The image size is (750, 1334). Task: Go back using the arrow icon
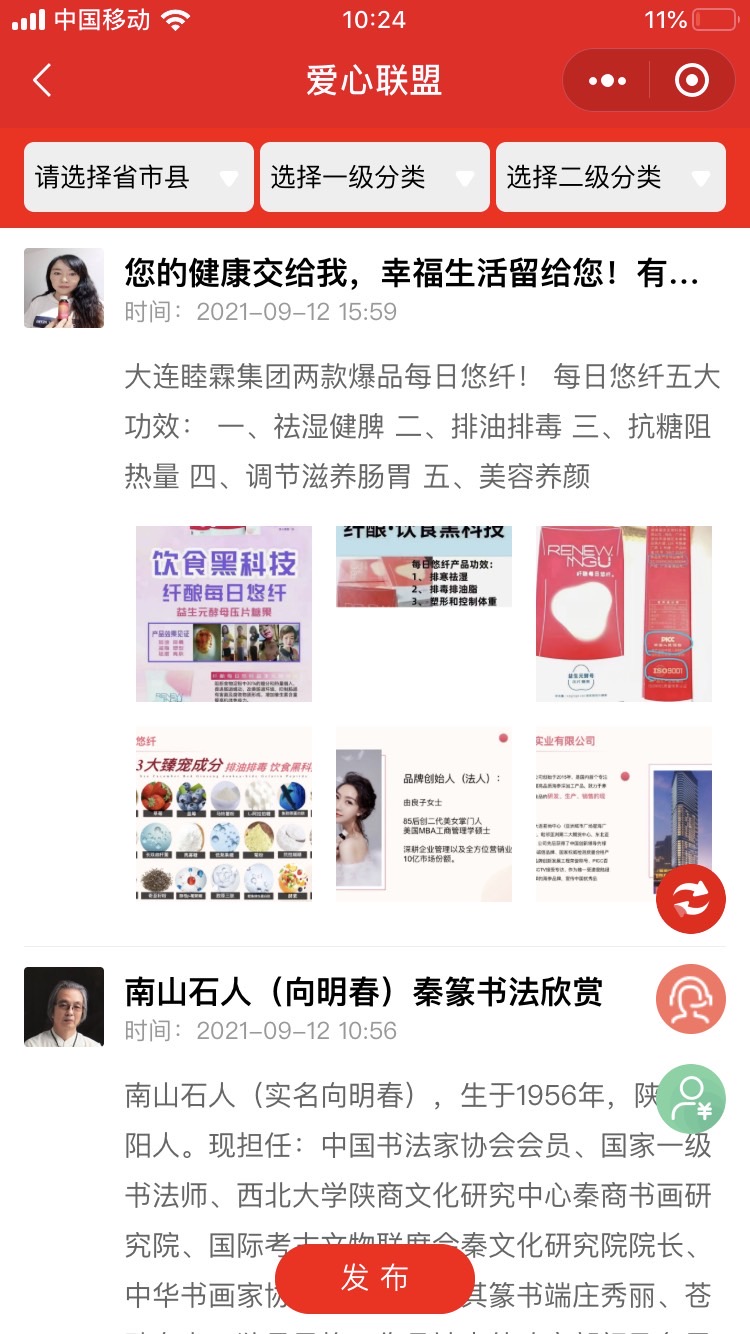(42, 80)
